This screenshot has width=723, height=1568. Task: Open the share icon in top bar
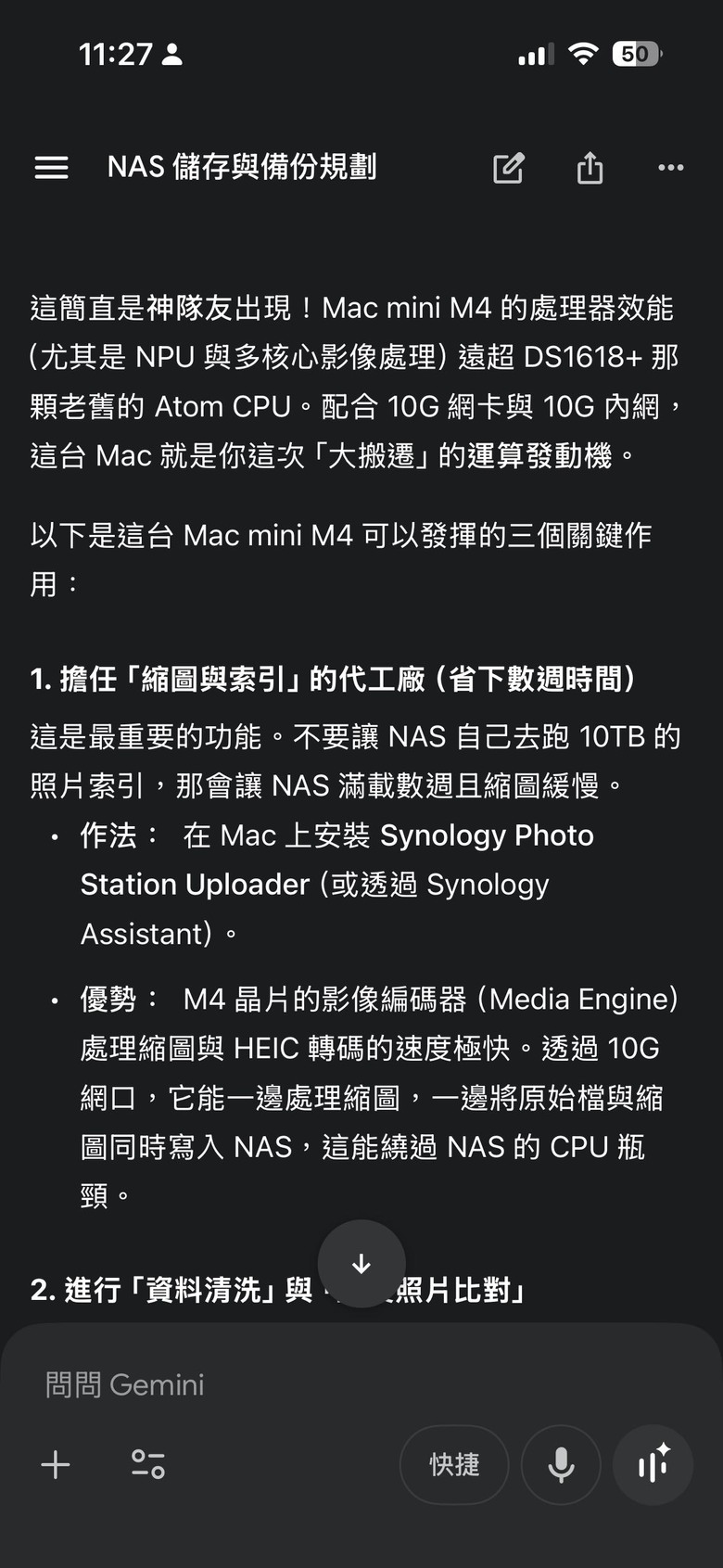590,168
